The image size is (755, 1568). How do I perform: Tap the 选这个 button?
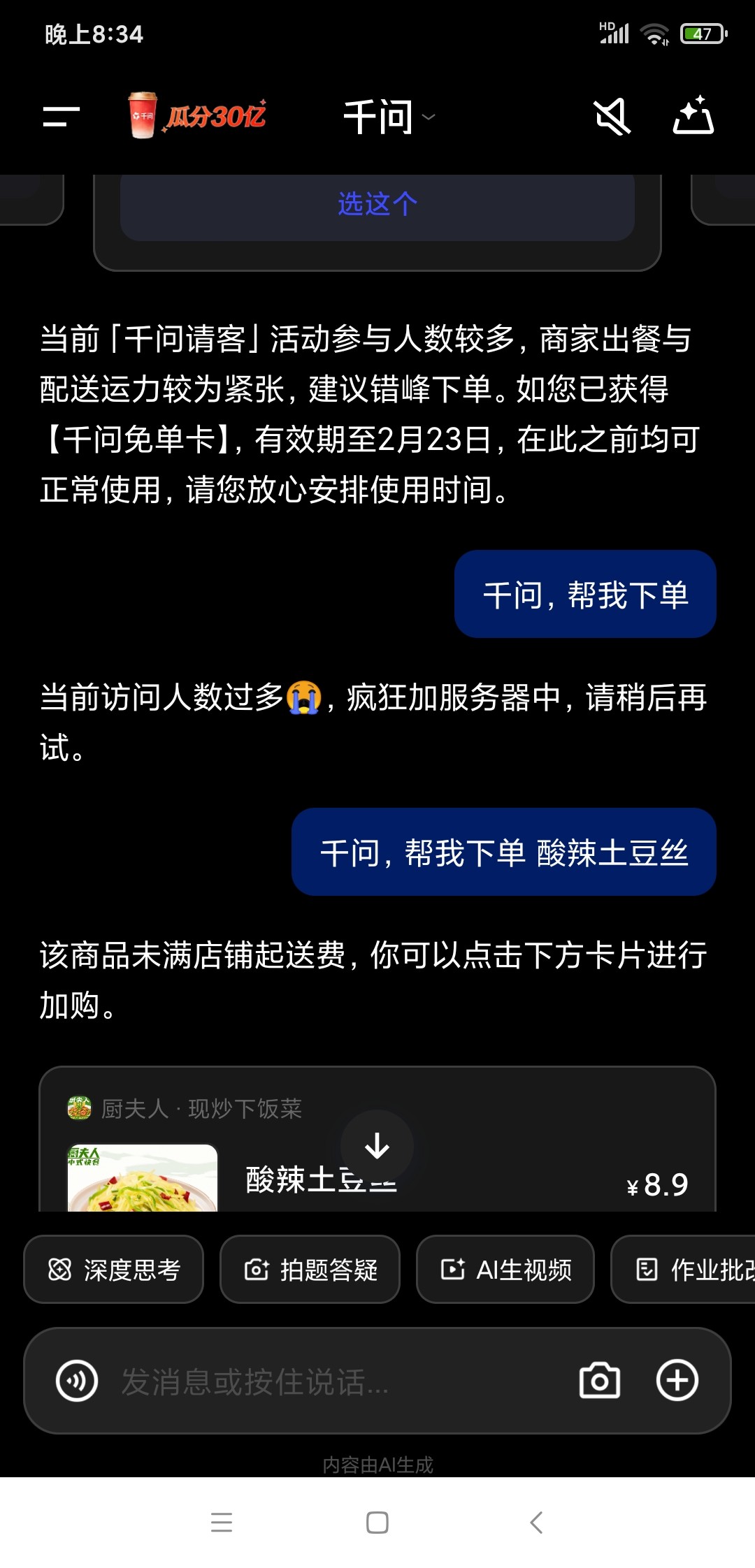pos(377,205)
